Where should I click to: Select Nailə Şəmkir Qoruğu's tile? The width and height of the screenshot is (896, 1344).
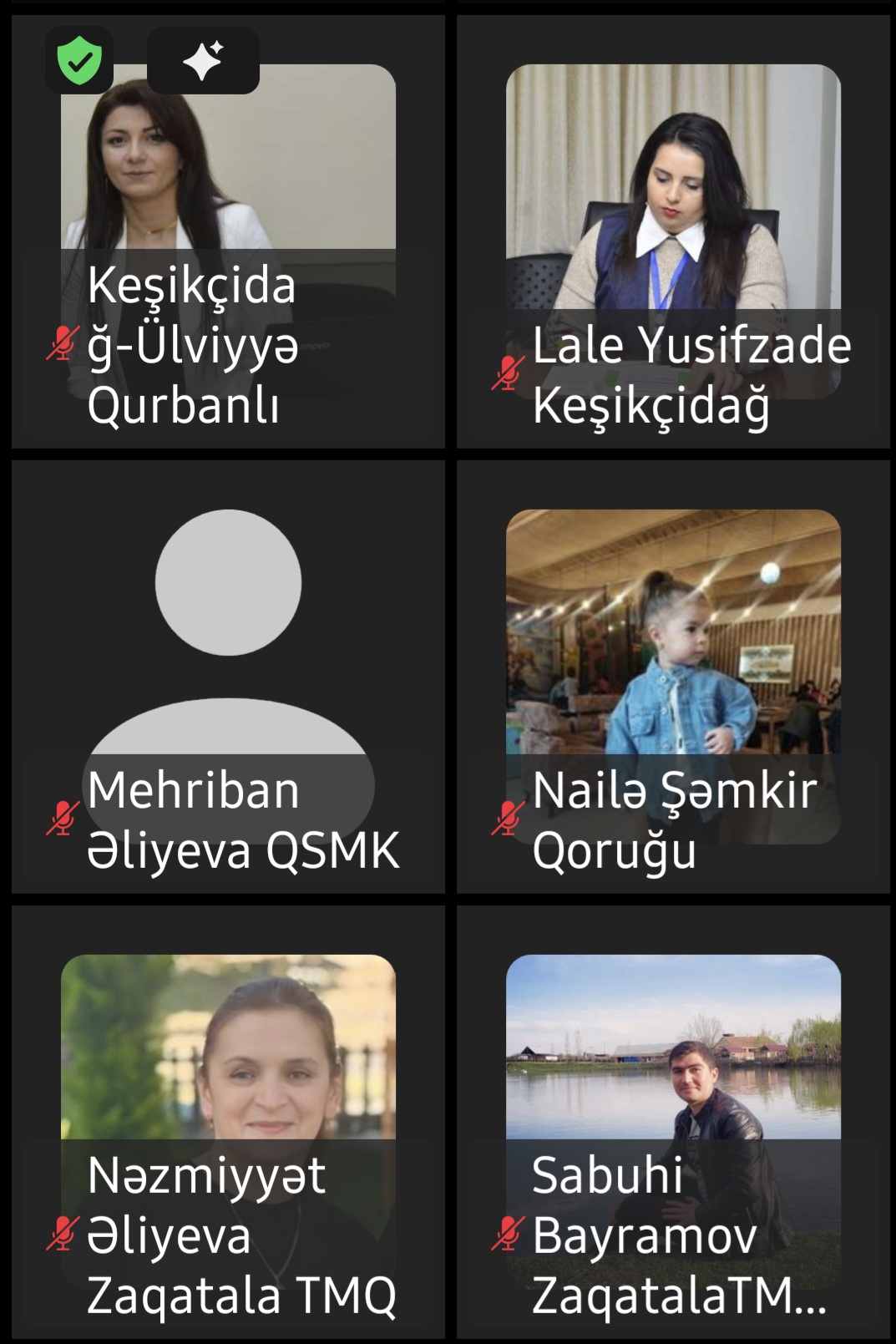673,677
